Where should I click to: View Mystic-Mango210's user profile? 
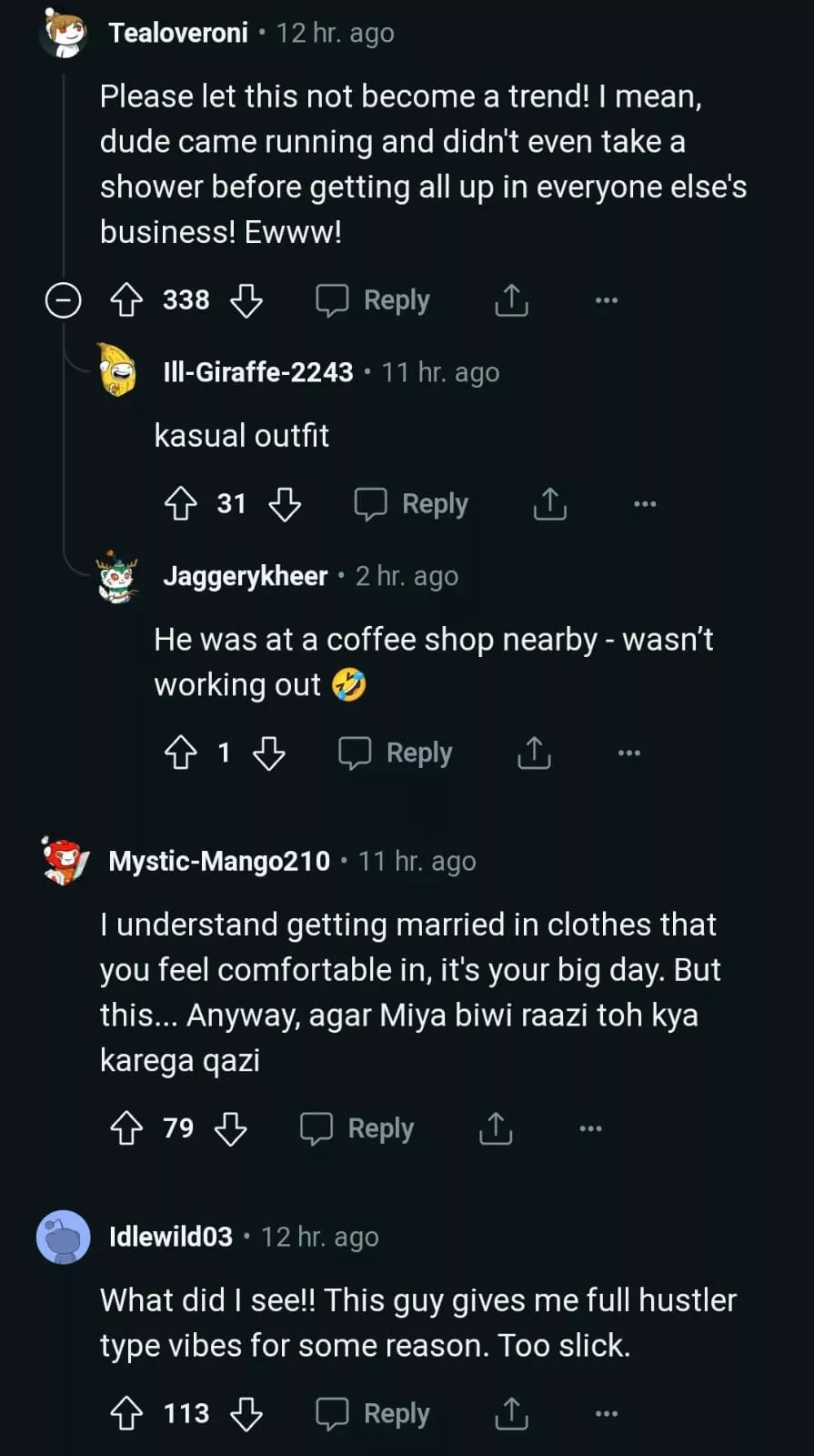pyautogui.click(x=219, y=861)
